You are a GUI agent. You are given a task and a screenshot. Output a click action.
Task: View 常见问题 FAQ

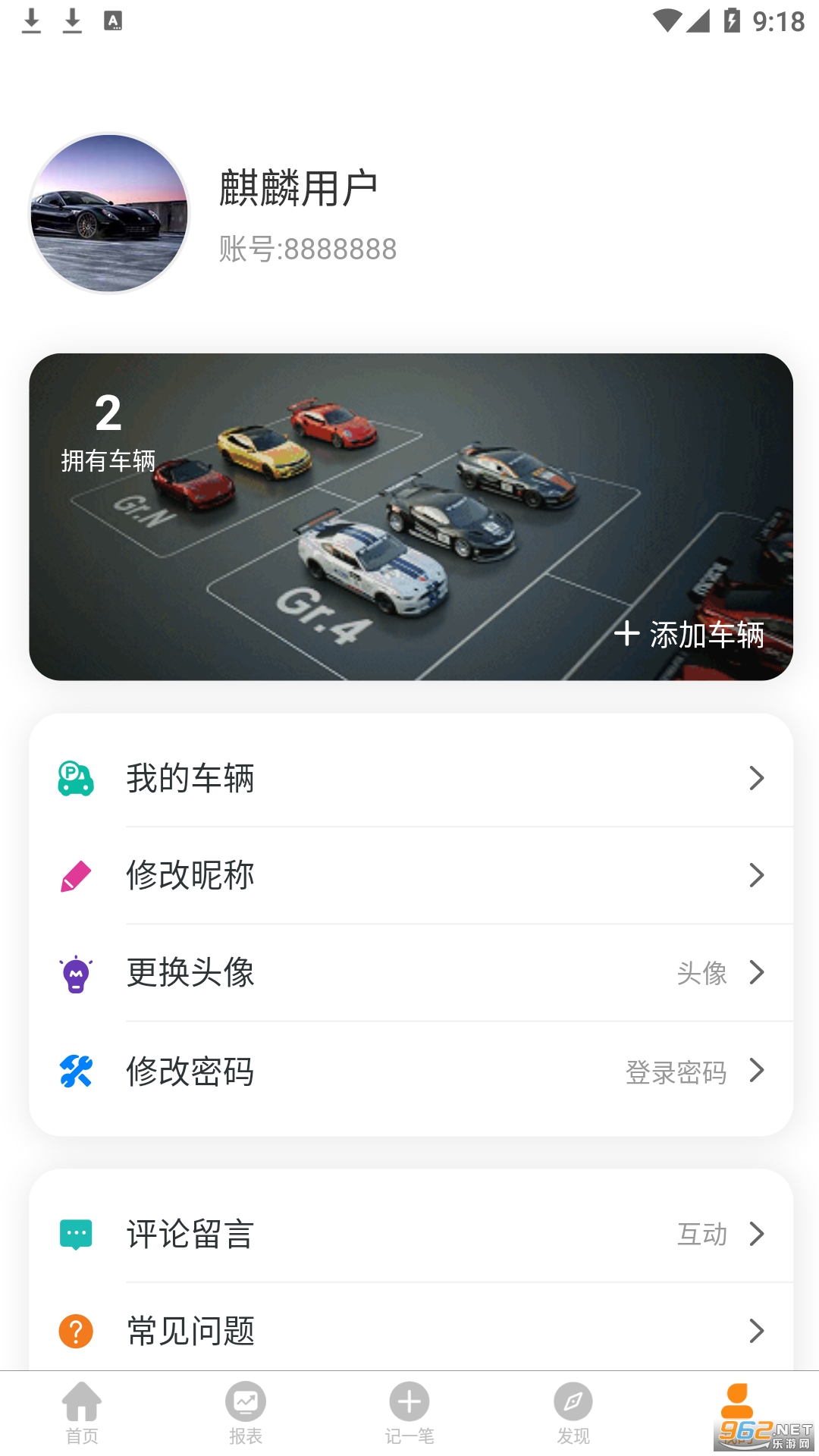409,1331
